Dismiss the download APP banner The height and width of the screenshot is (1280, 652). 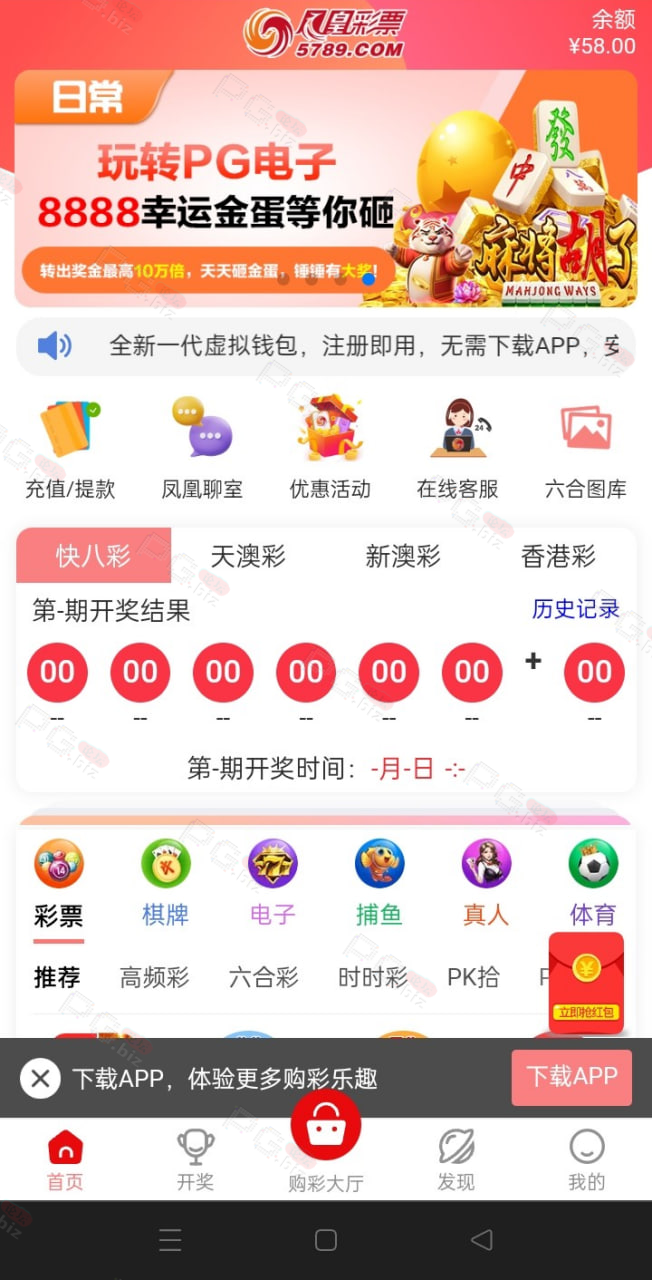pos(40,1078)
